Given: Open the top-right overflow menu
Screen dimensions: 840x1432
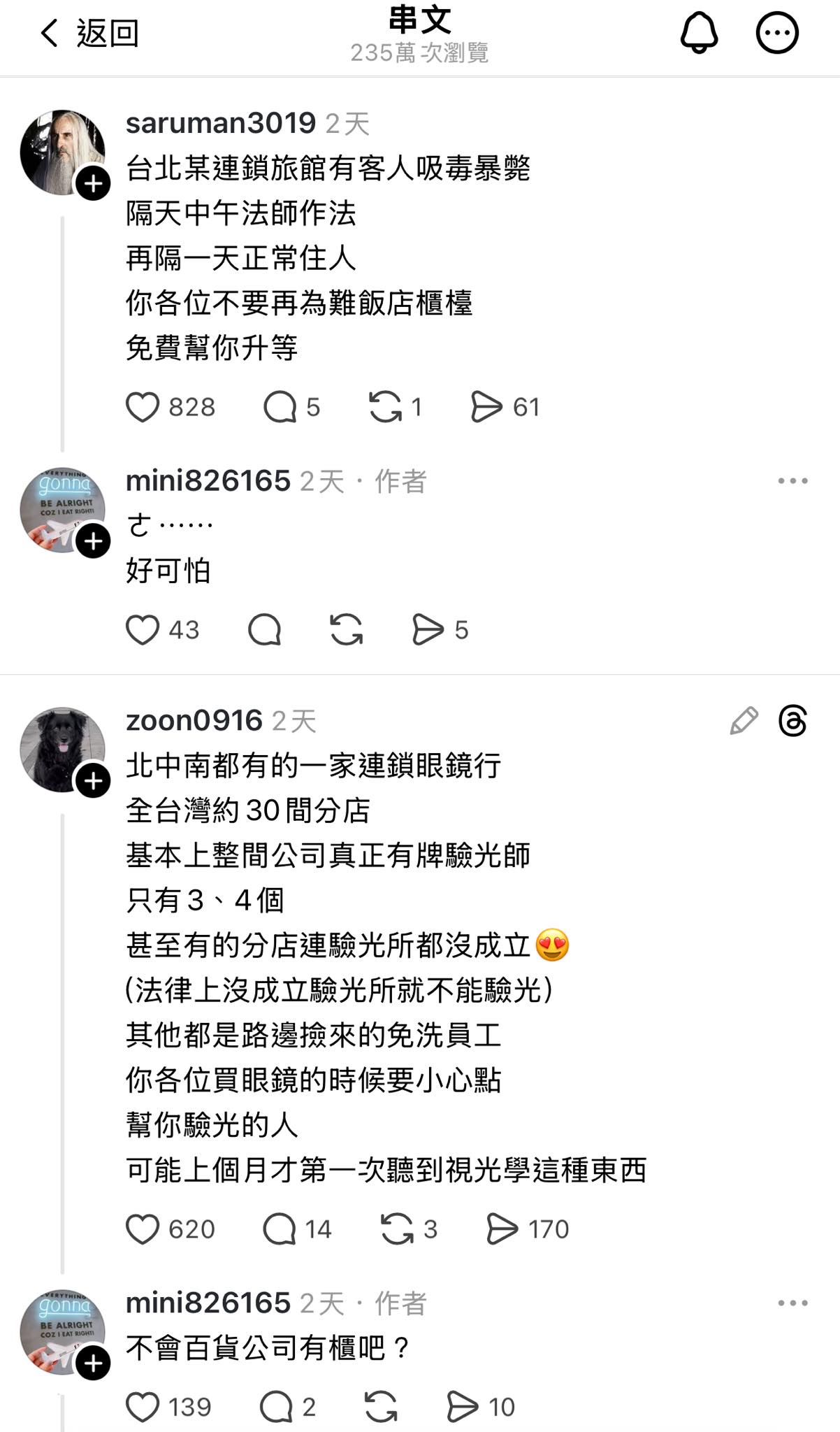Looking at the screenshot, I should [x=777, y=33].
